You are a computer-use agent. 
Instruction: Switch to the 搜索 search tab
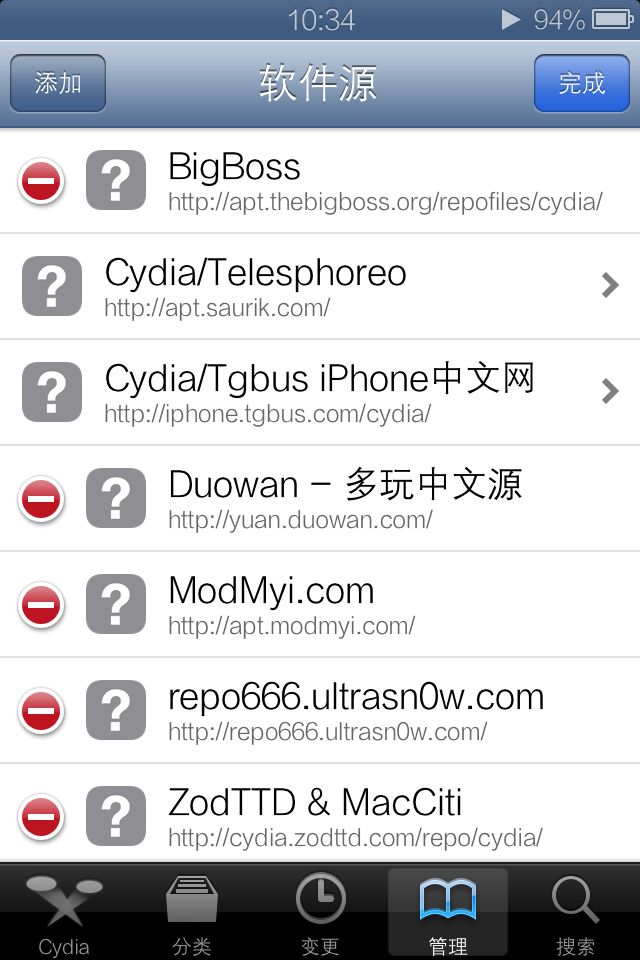click(575, 912)
